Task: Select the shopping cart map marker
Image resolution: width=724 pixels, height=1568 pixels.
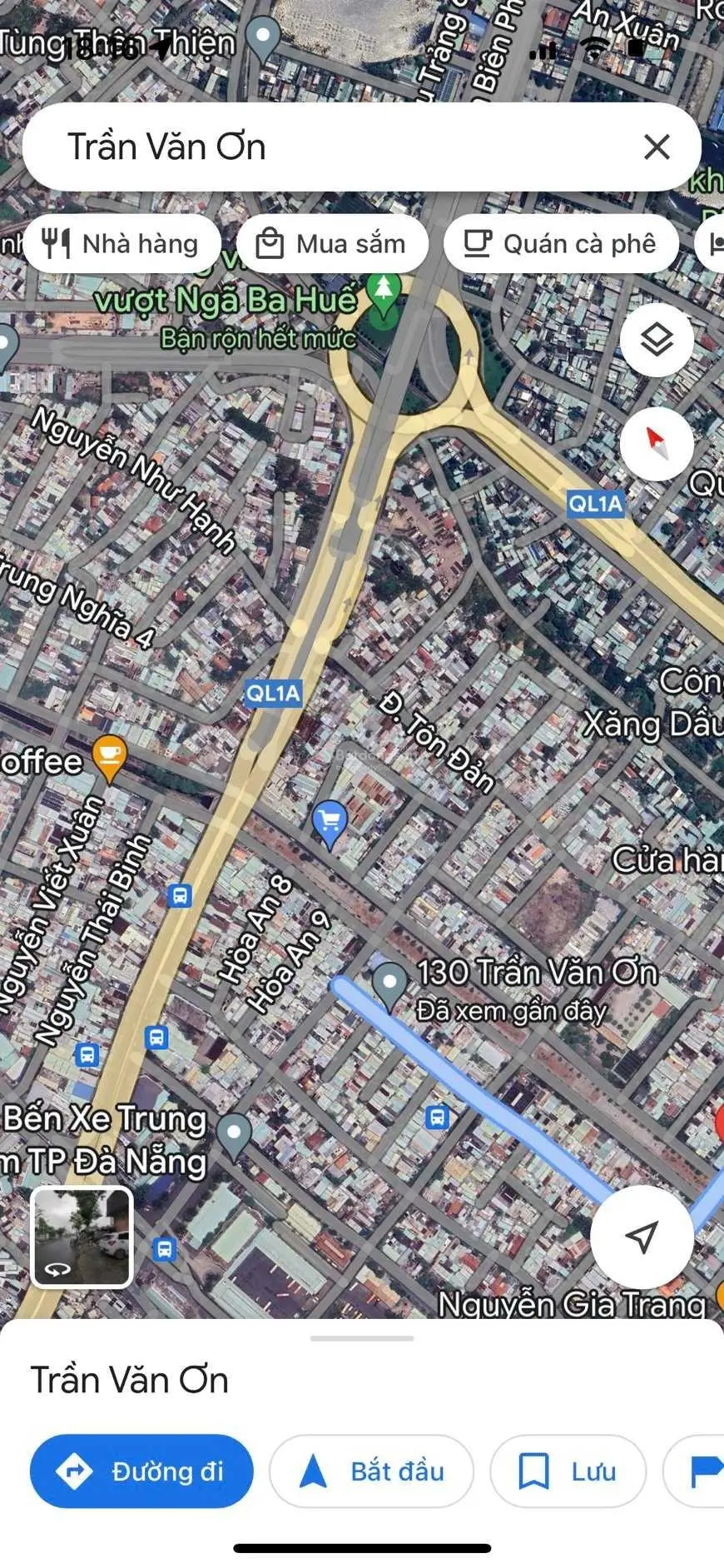Action: [330, 822]
